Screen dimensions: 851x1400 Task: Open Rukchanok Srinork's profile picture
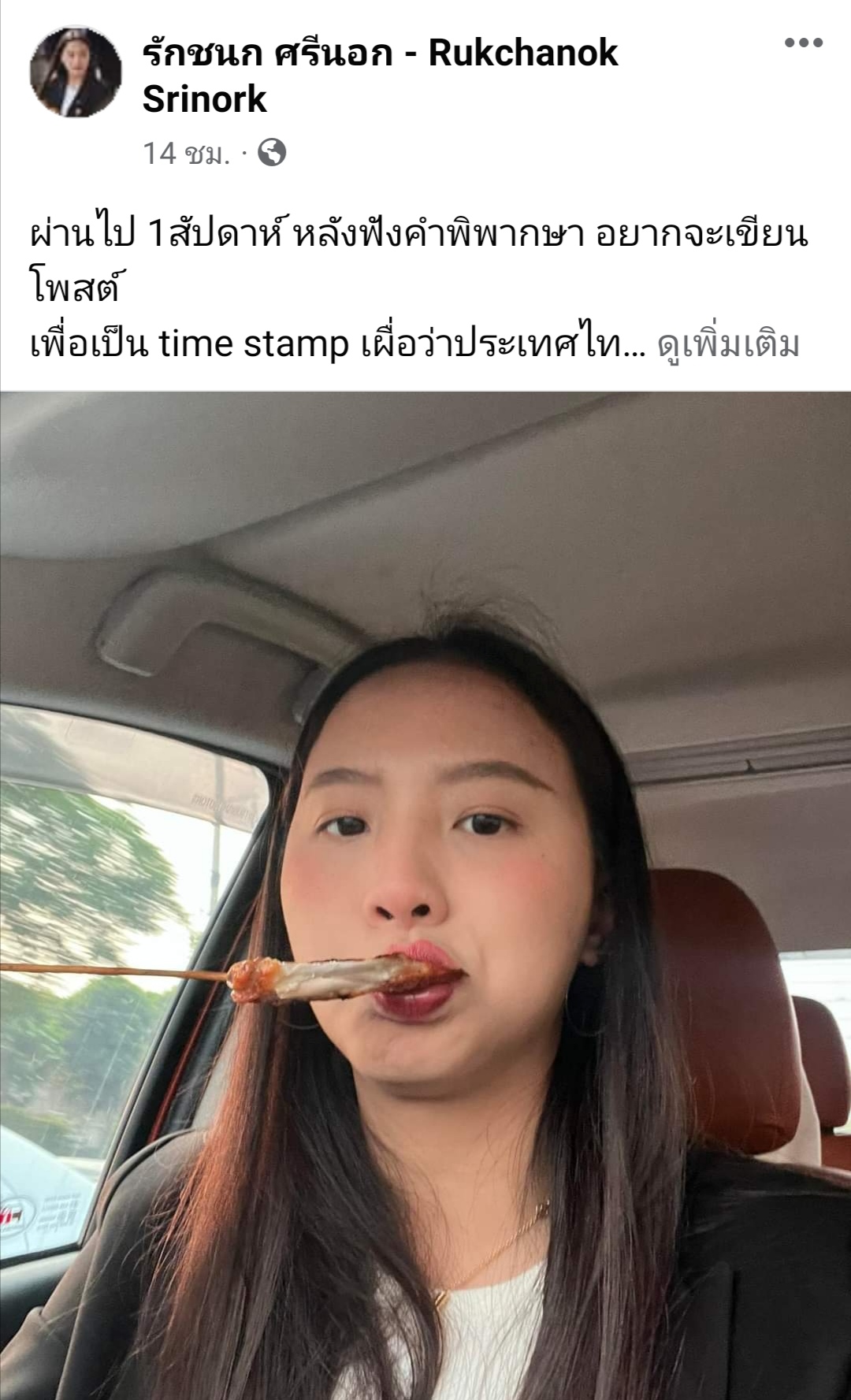point(76,72)
